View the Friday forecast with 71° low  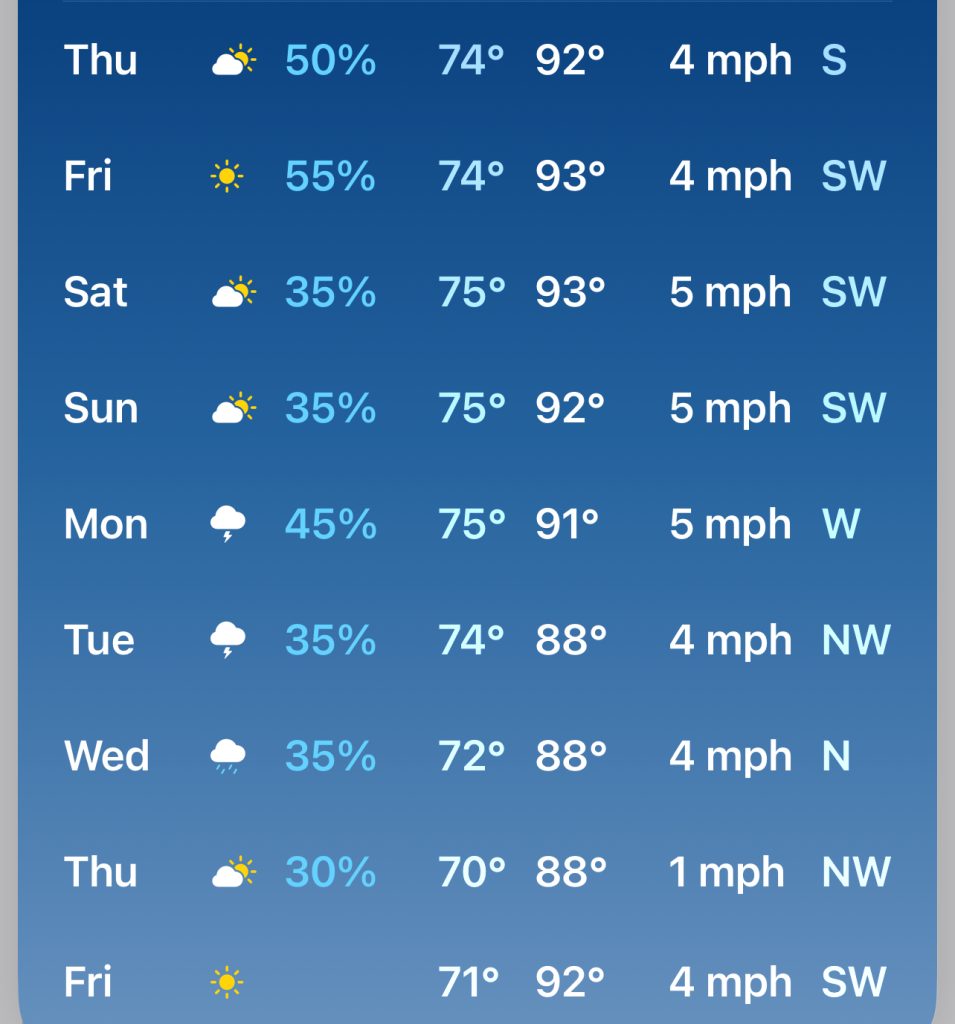(x=477, y=983)
